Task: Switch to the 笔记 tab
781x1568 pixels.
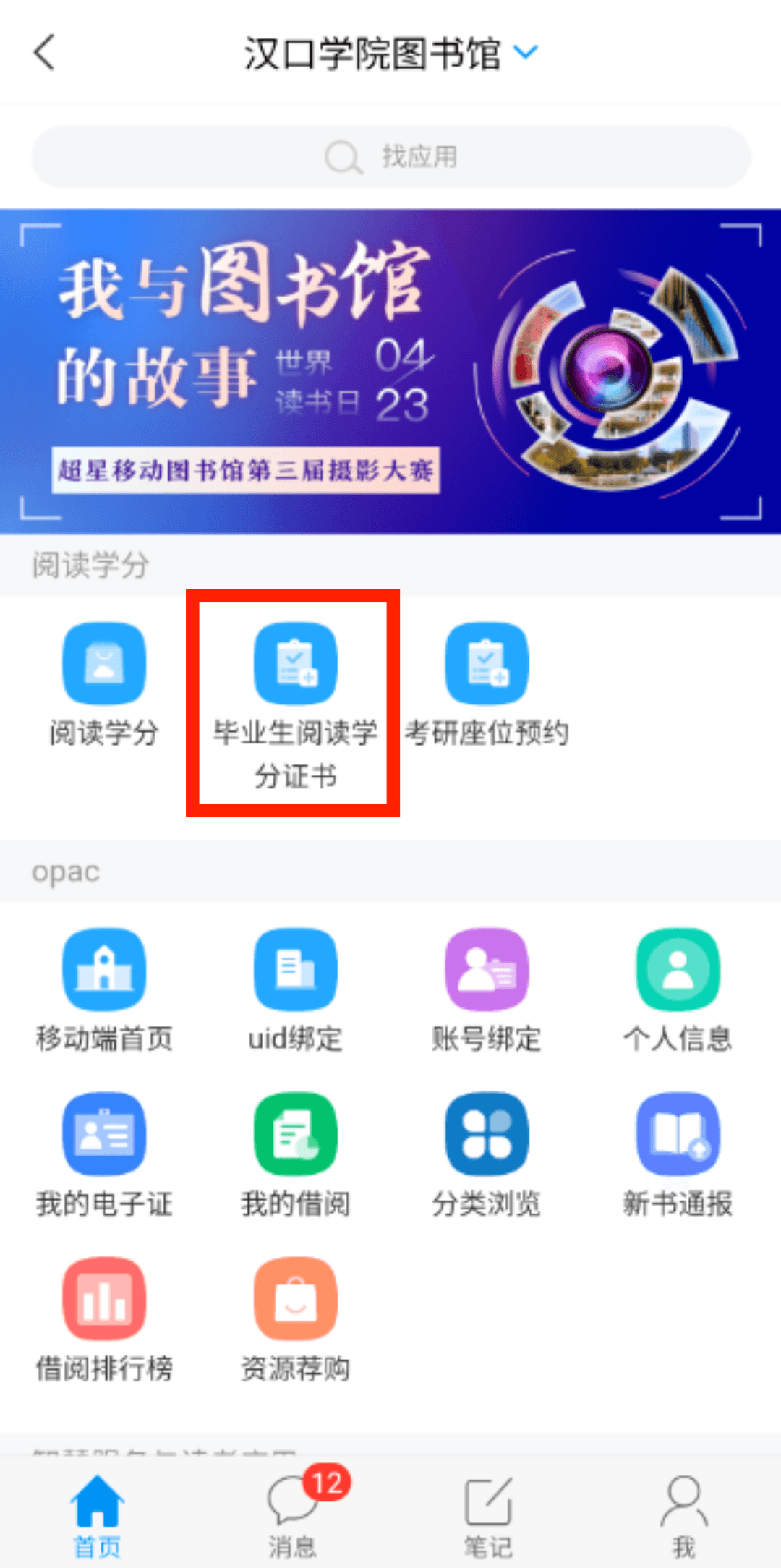Action: (x=488, y=1513)
